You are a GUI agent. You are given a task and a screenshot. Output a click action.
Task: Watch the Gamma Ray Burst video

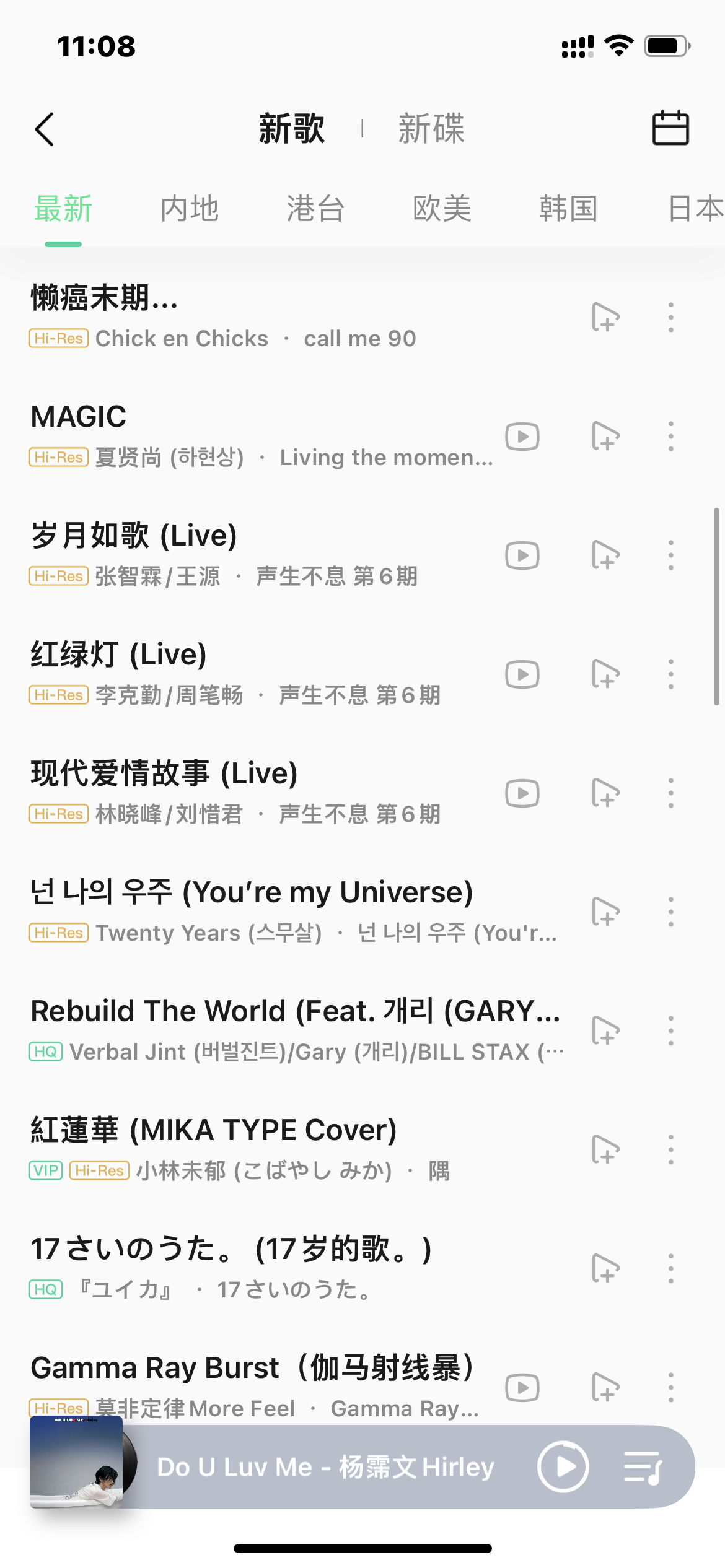[522, 1387]
